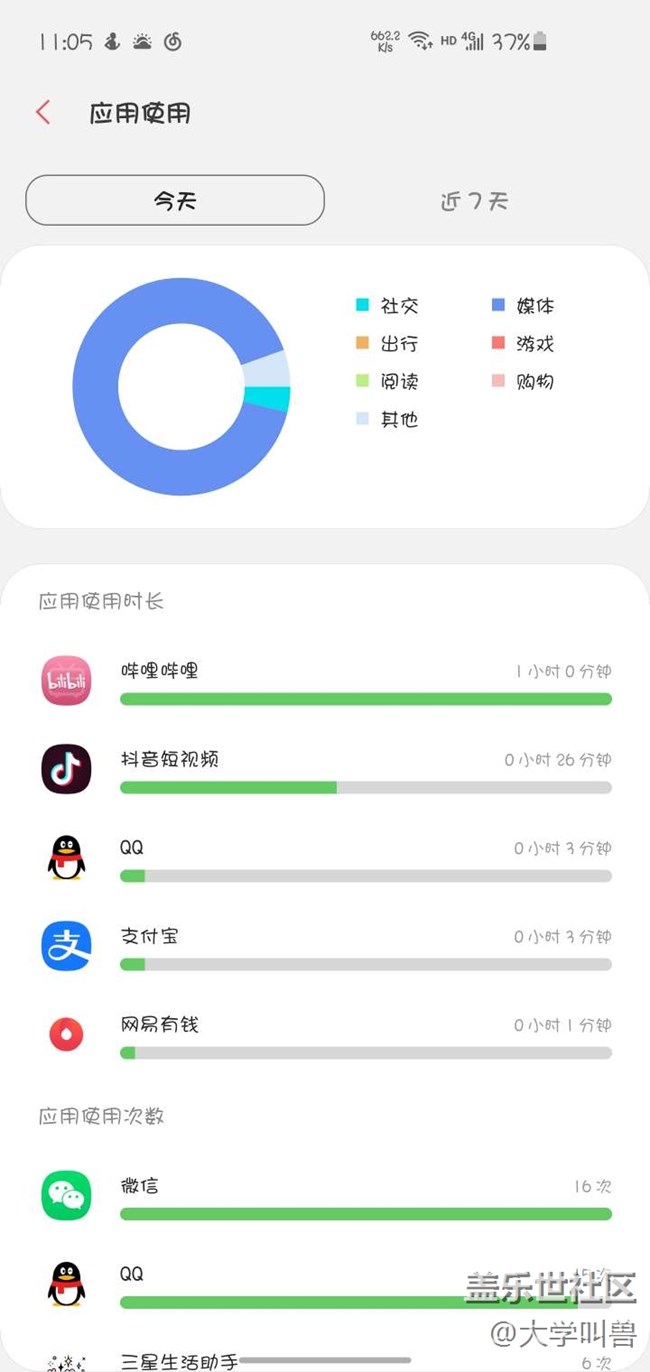This screenshot has width=650, height=1372.
Task: Go back from the 应用使用 screen
Action: (43, 112)
